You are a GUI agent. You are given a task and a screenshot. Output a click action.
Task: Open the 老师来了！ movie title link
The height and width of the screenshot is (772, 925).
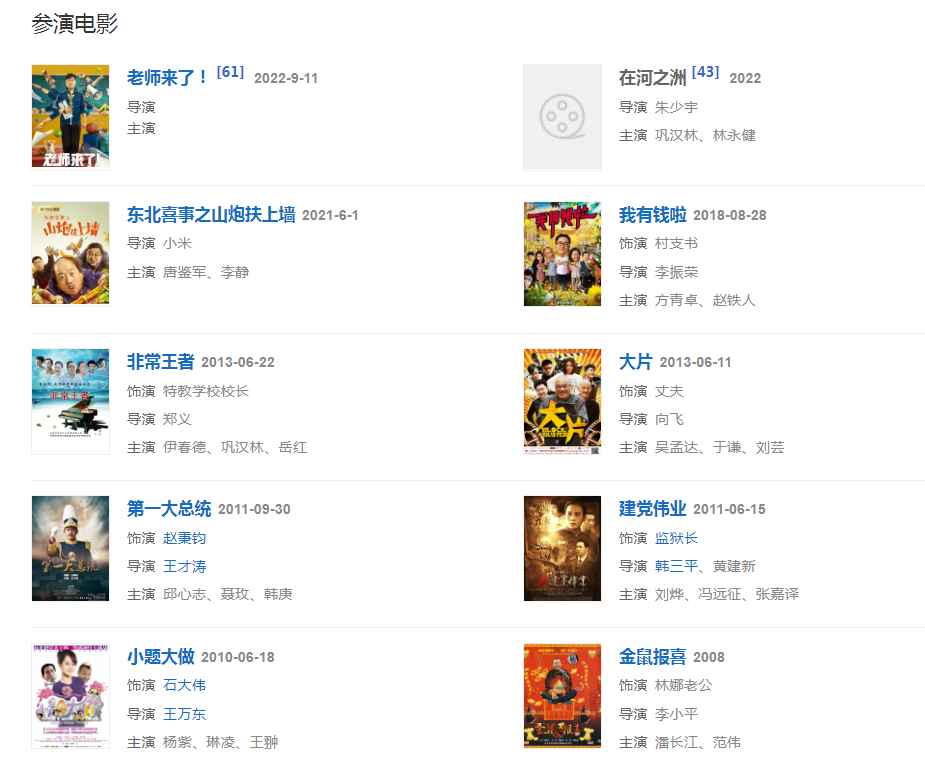pos(167,77)
